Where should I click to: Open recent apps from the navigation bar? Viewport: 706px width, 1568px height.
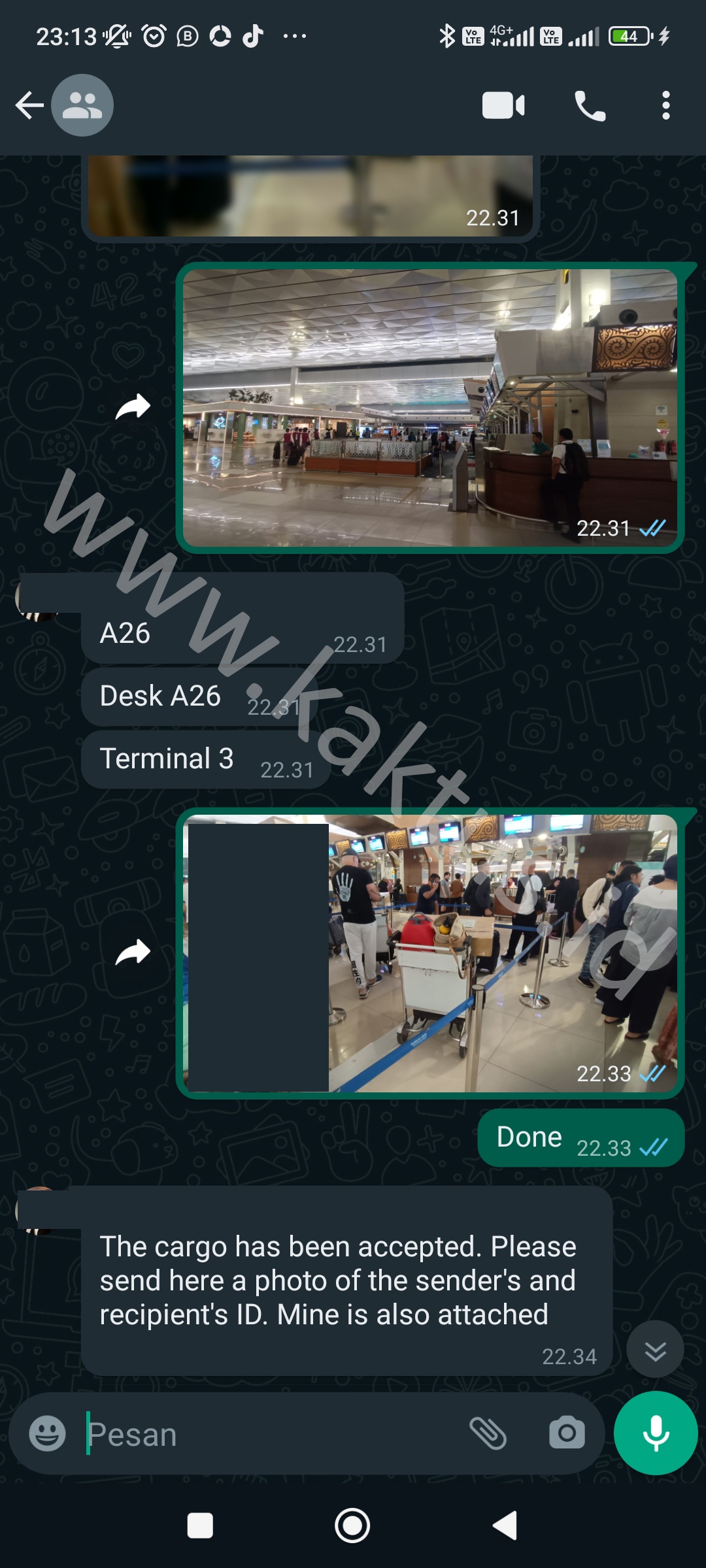coord(200,1526)
